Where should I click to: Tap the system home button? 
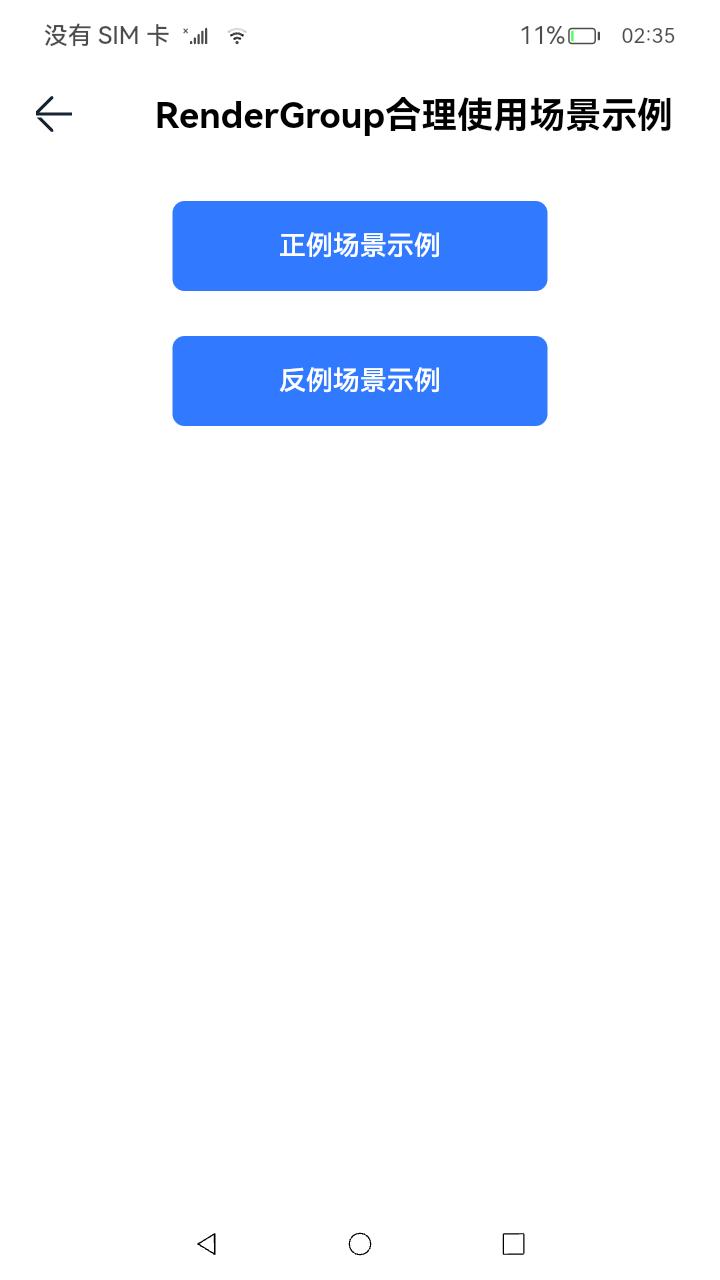coord(360,1243)
